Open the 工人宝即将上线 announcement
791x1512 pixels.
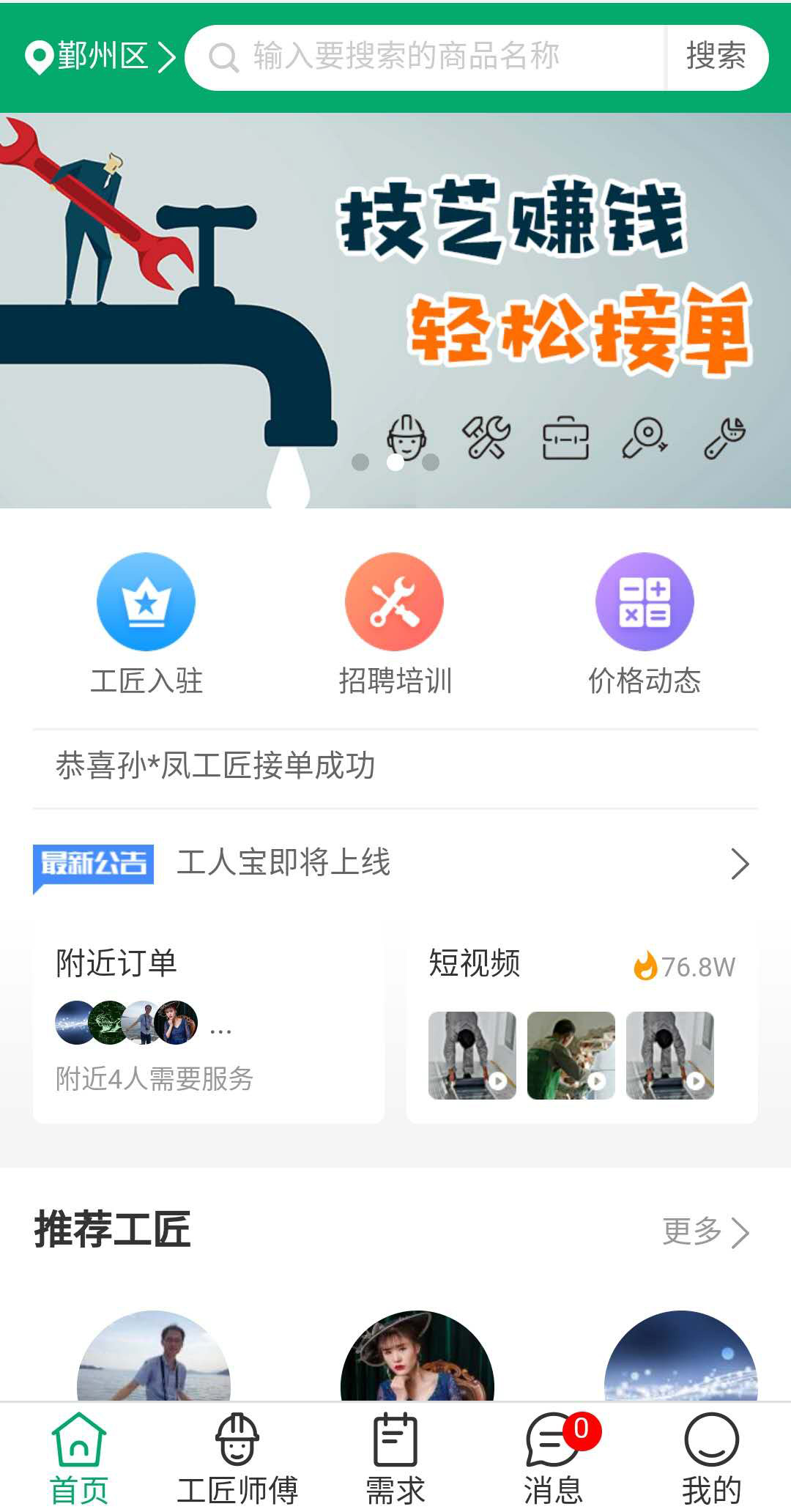click(x=395, y=863)
